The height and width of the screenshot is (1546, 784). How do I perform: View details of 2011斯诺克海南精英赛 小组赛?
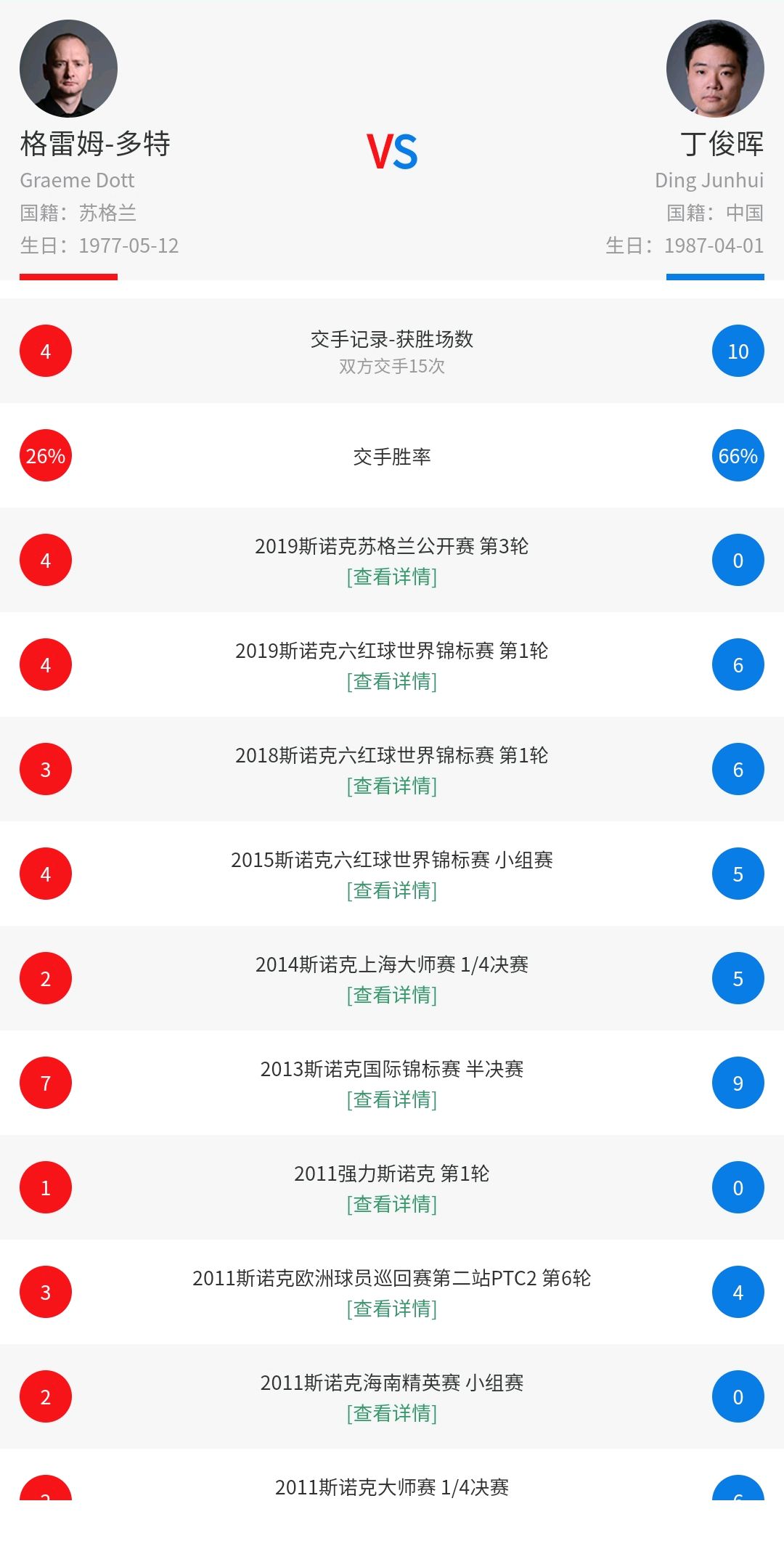coord(392,1414)
